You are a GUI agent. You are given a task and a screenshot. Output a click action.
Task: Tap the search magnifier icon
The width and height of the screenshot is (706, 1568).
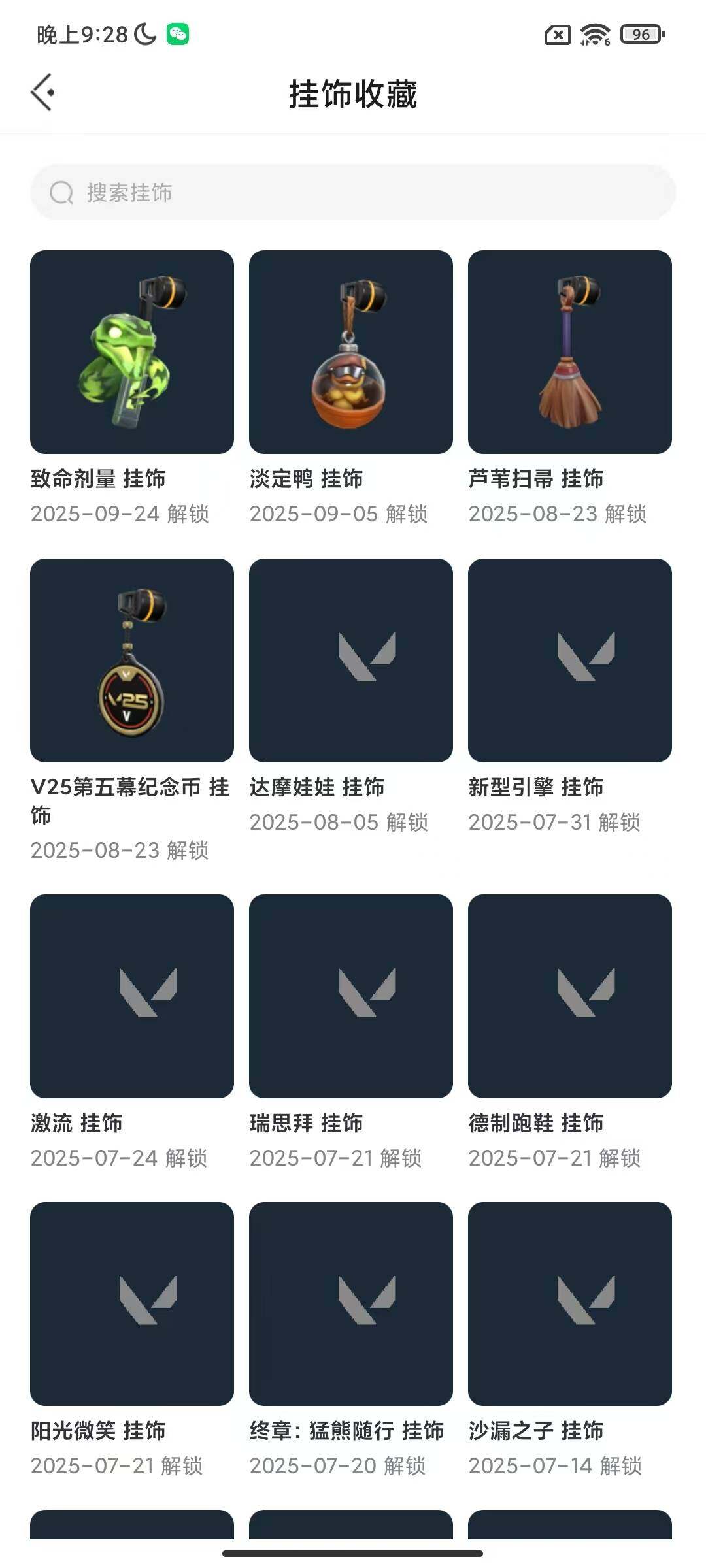click(61, 193)
